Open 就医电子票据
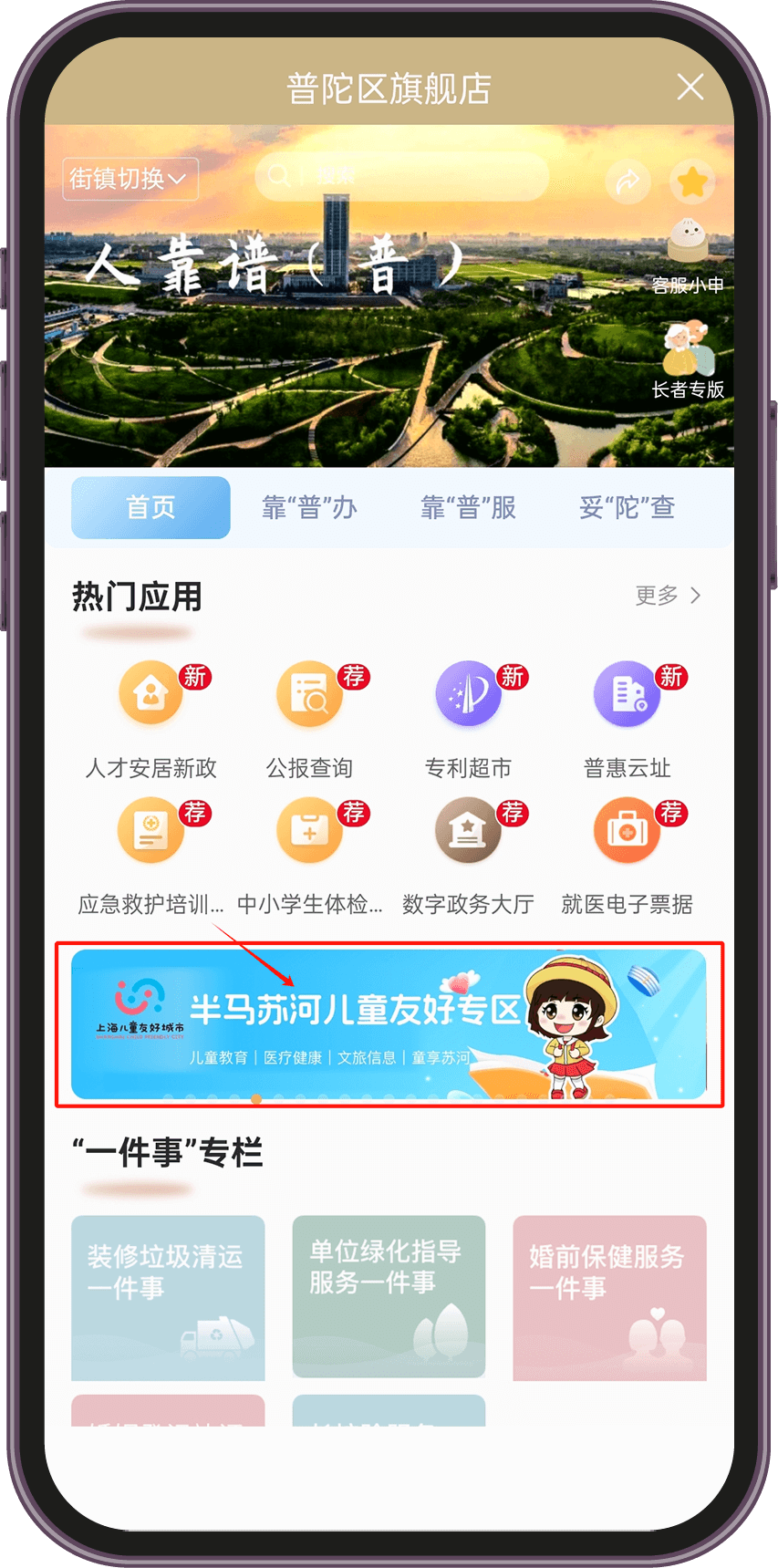 pos(627,832)
